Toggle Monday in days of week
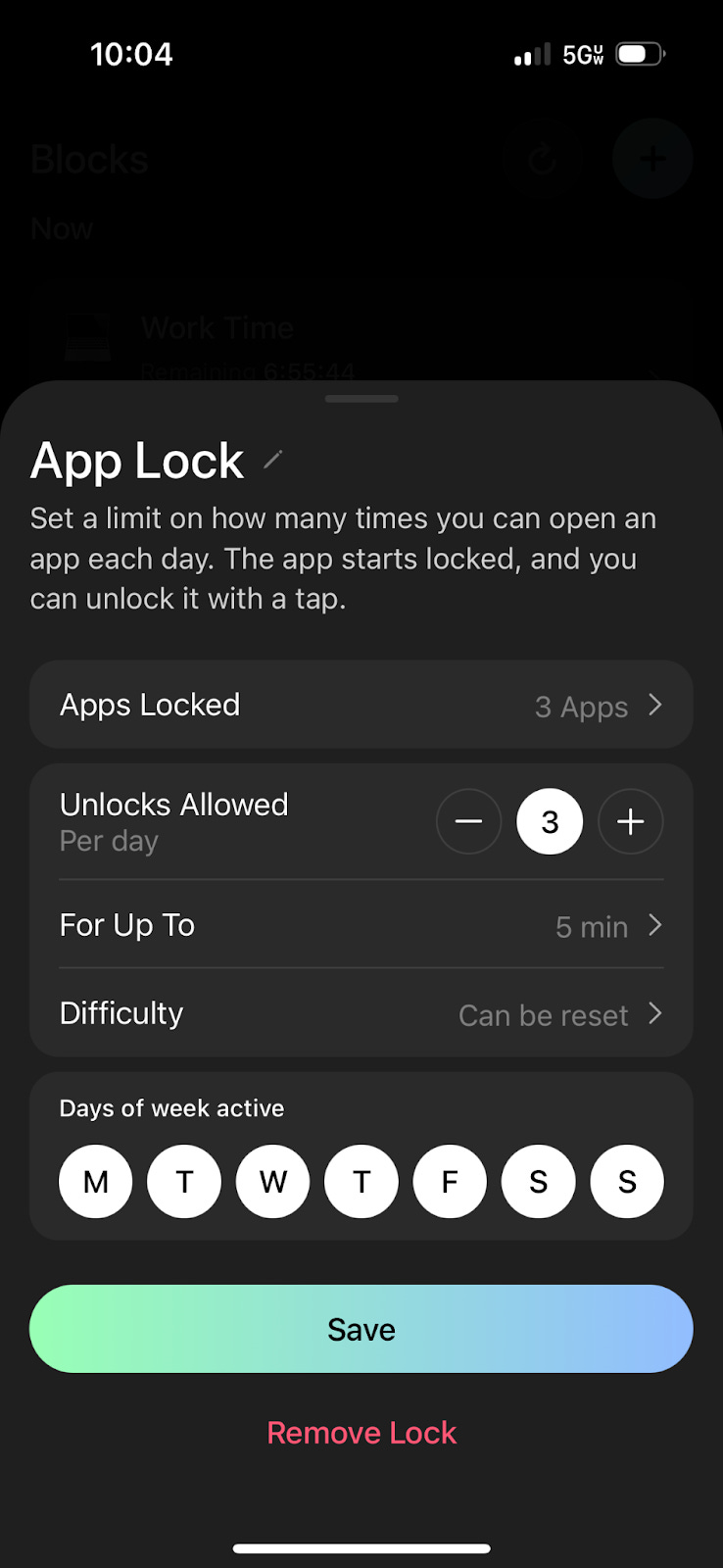723x1568 pixels. click(95, 1181)
